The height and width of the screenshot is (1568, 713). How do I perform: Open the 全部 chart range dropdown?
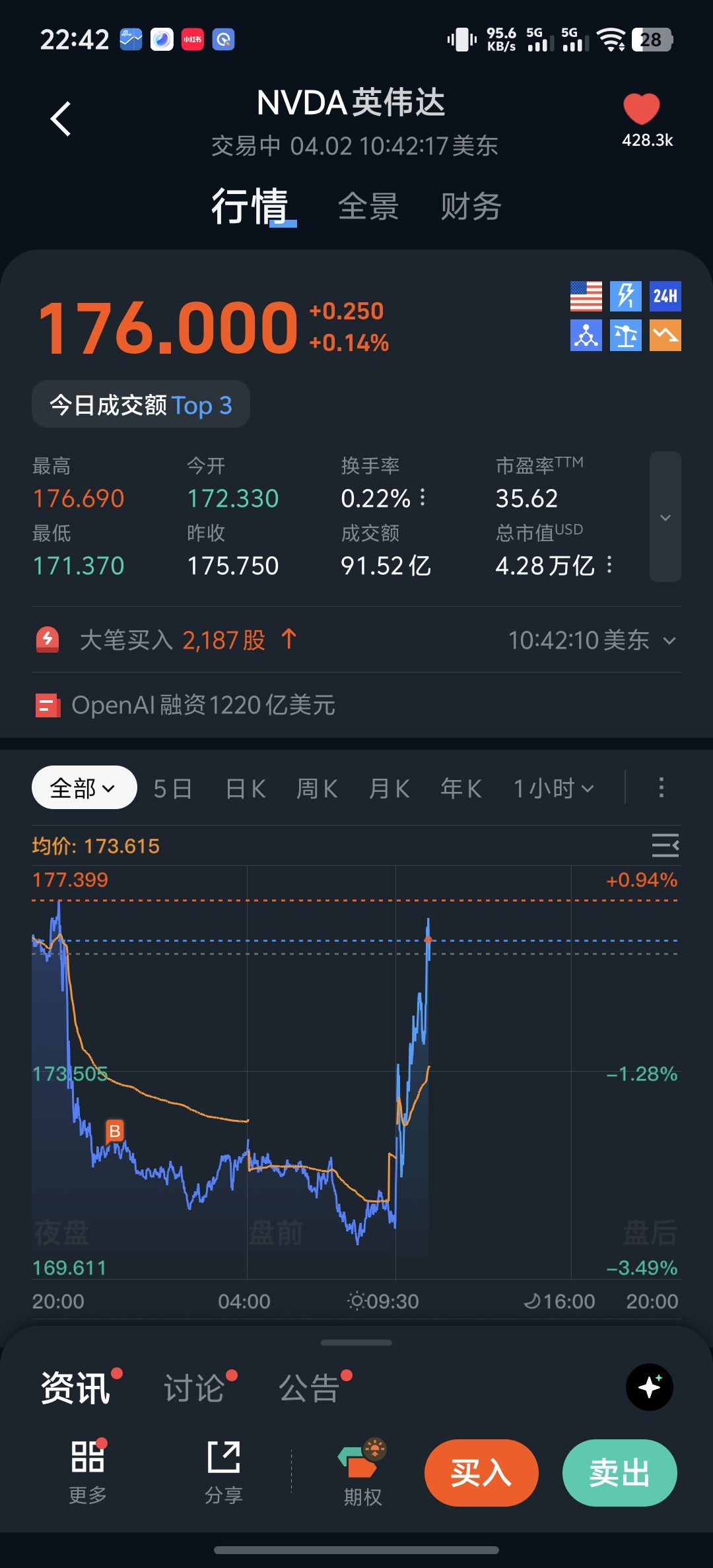84,788
